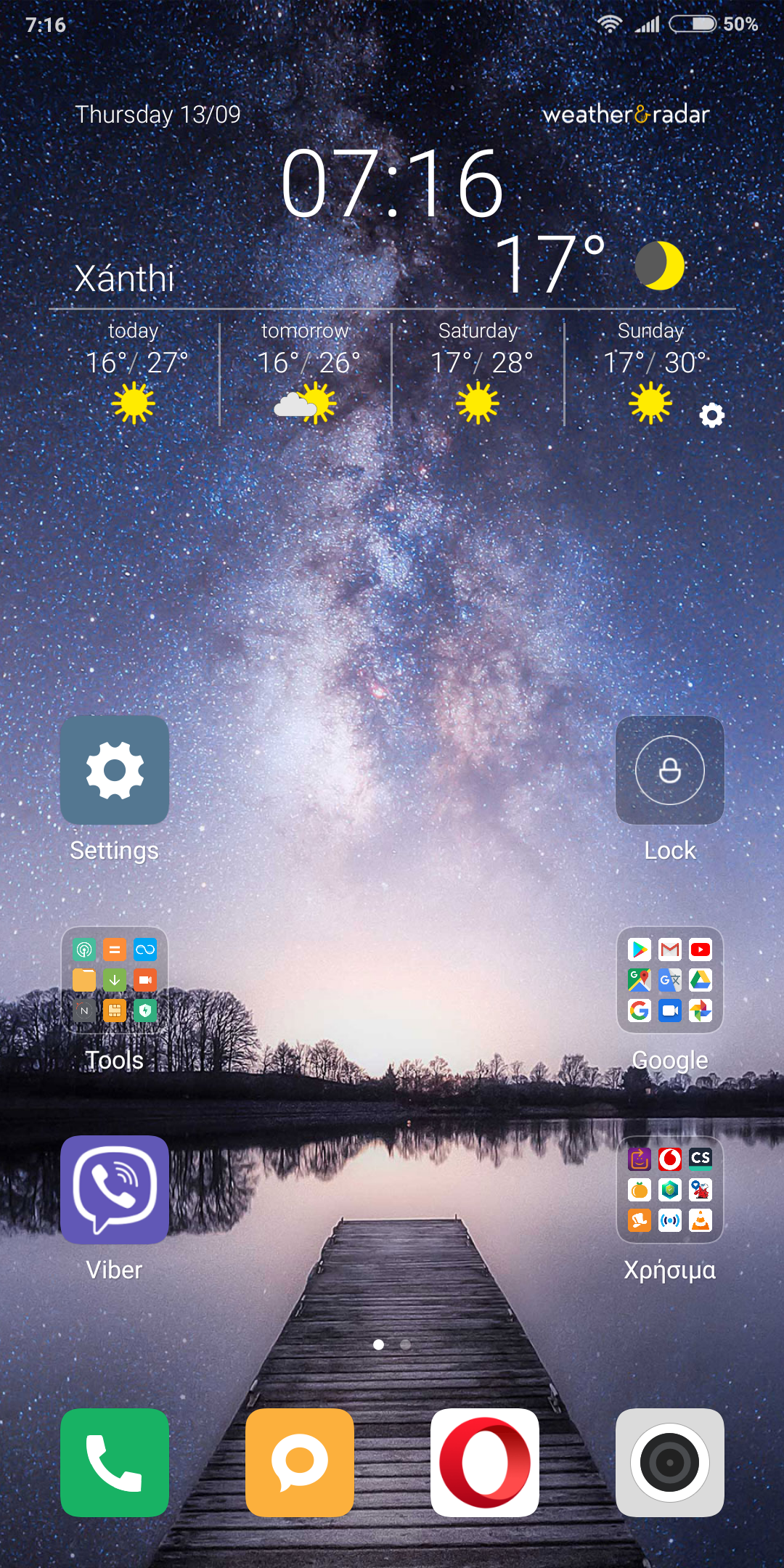Go to the second home screen page dot

point(406,1344)
